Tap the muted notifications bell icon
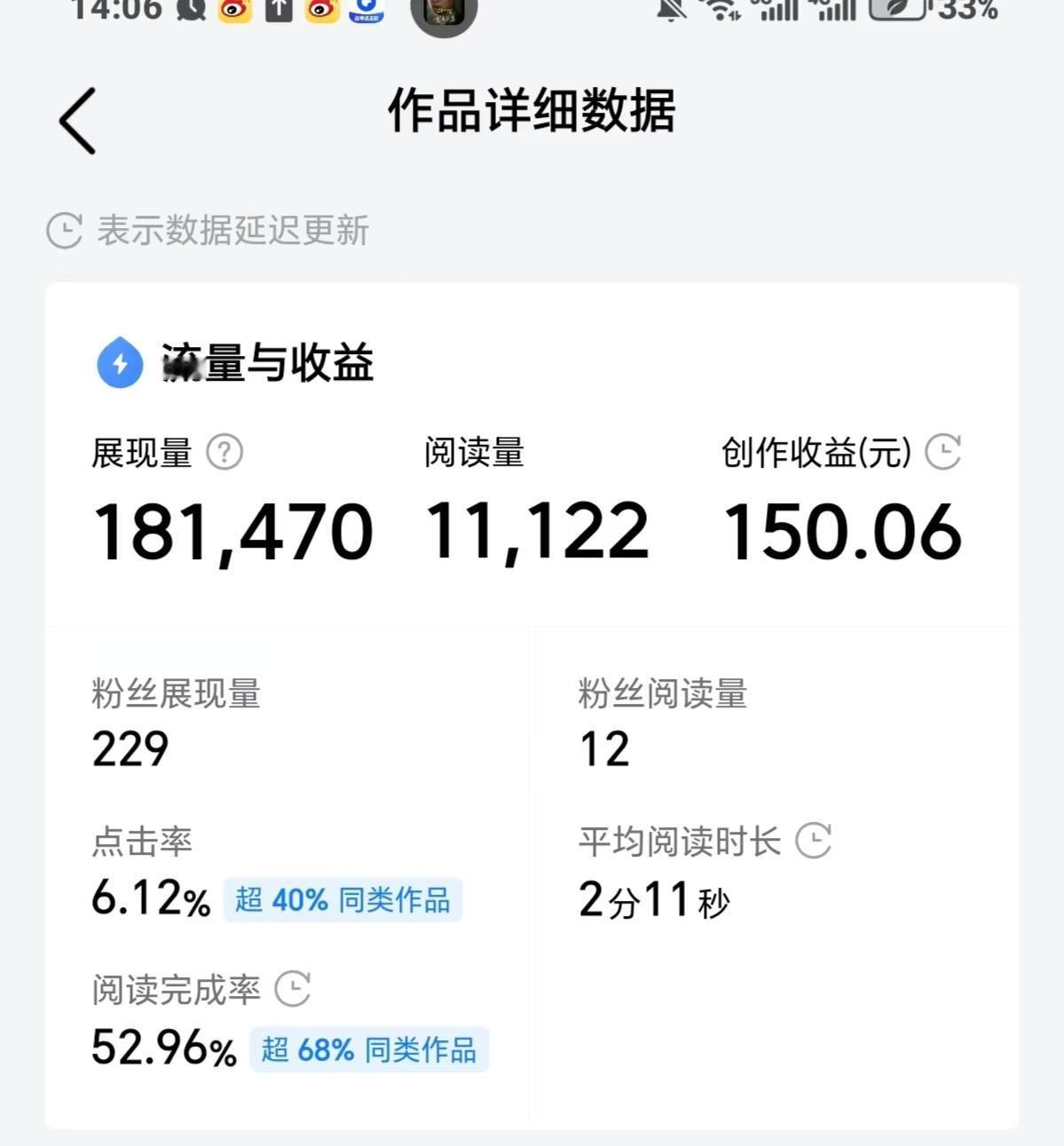The height and width of the screenshot is (1146, 1064). point(670,11)
